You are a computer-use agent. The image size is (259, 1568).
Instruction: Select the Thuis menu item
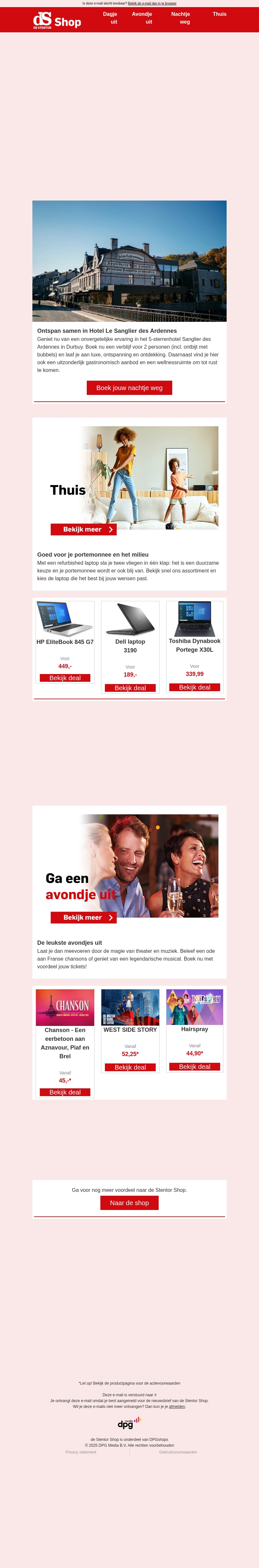click(220, 14)
